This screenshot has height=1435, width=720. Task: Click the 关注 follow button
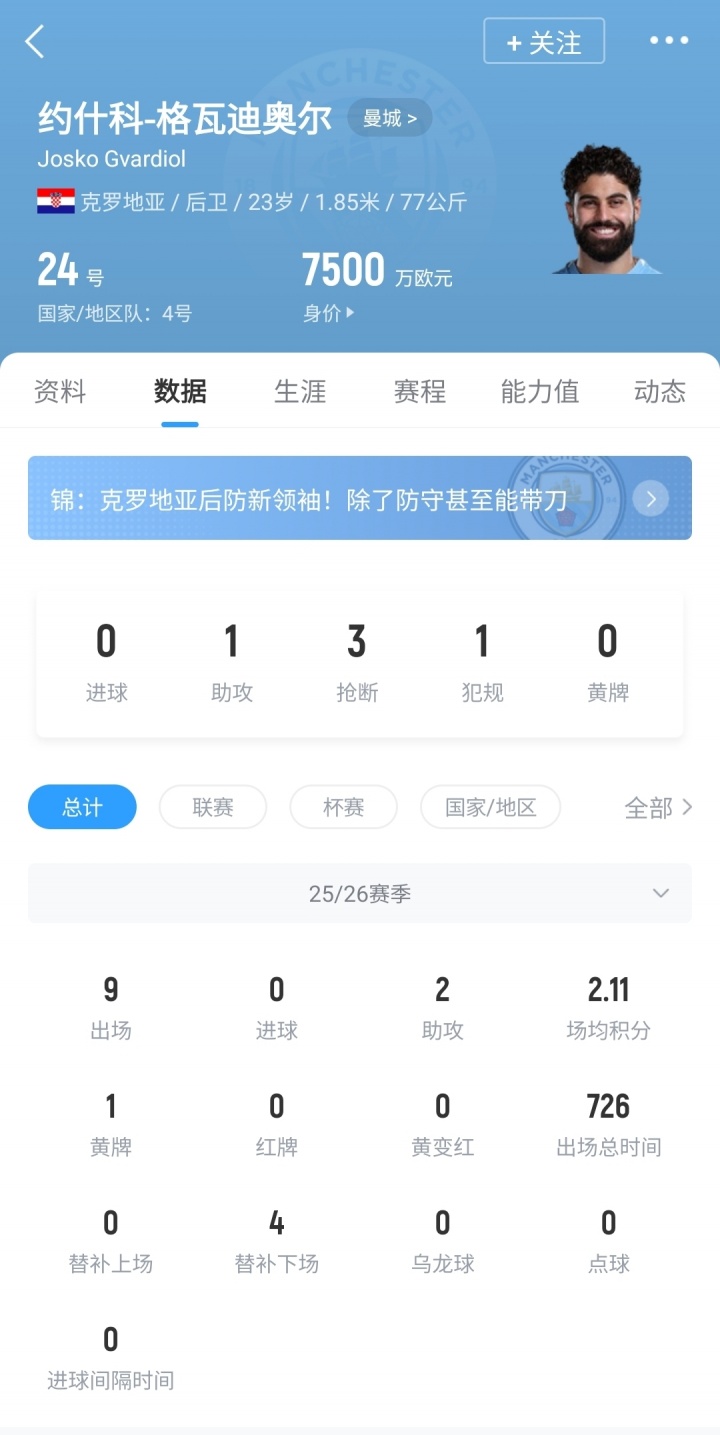pos(544,41)
